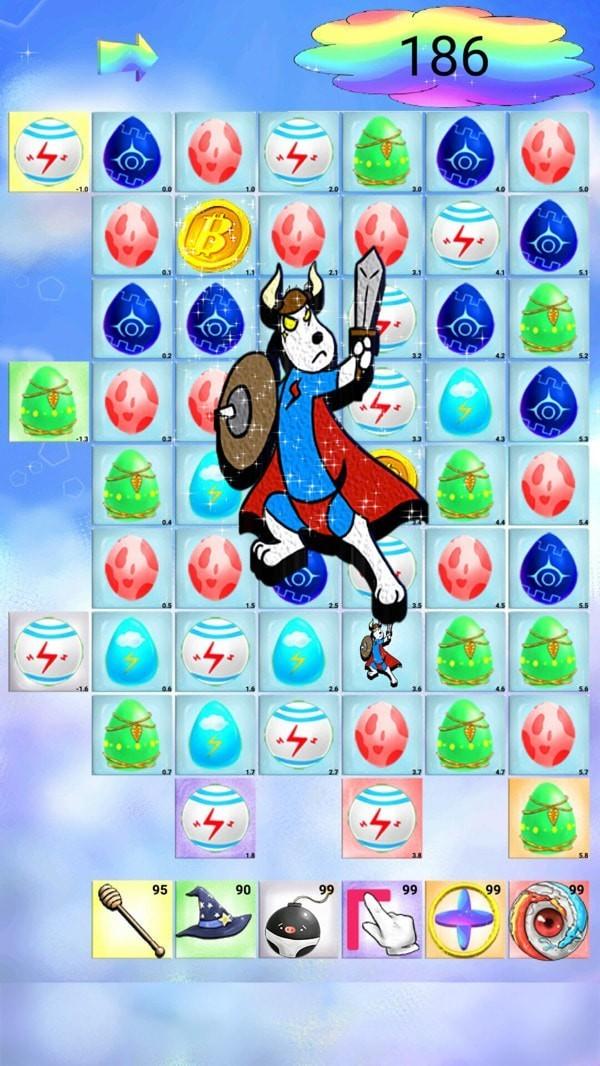Activate the dragon eye orb power-up
The width and height of the screenshot is (600, 1066).
tap(547, 919)
